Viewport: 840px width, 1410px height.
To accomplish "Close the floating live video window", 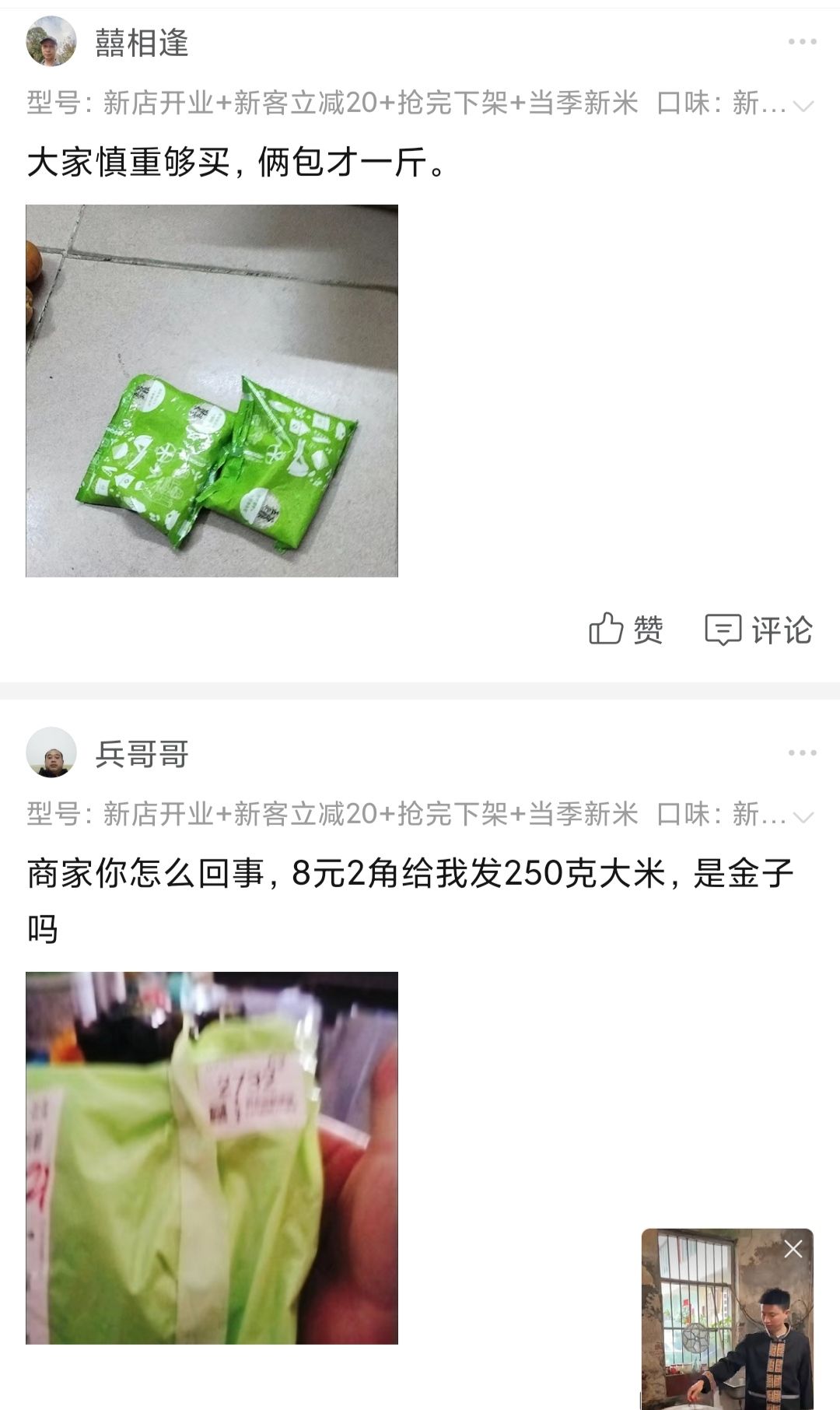I will pos(793,1249).
